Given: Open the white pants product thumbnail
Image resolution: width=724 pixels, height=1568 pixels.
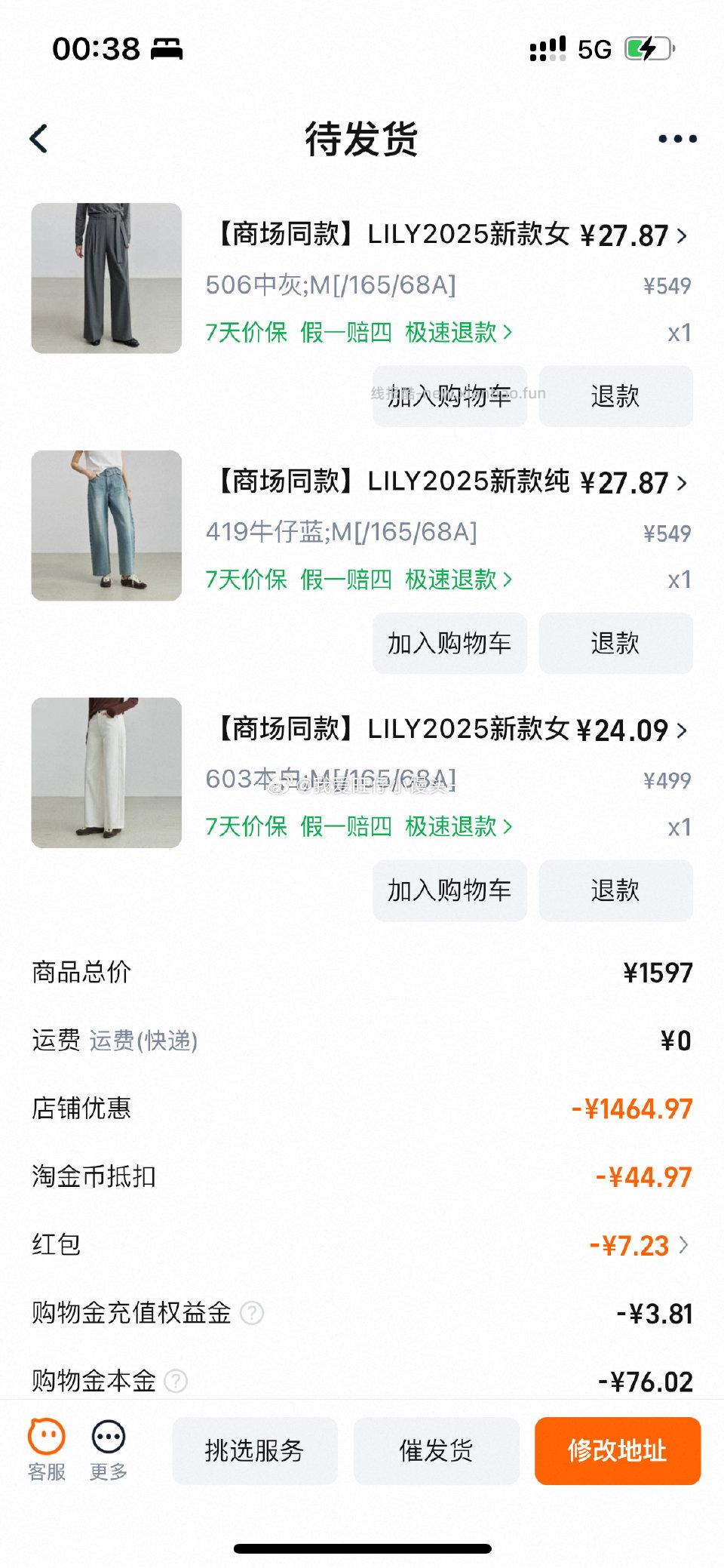Looking at the screenshot, I should tap(106, 773).
